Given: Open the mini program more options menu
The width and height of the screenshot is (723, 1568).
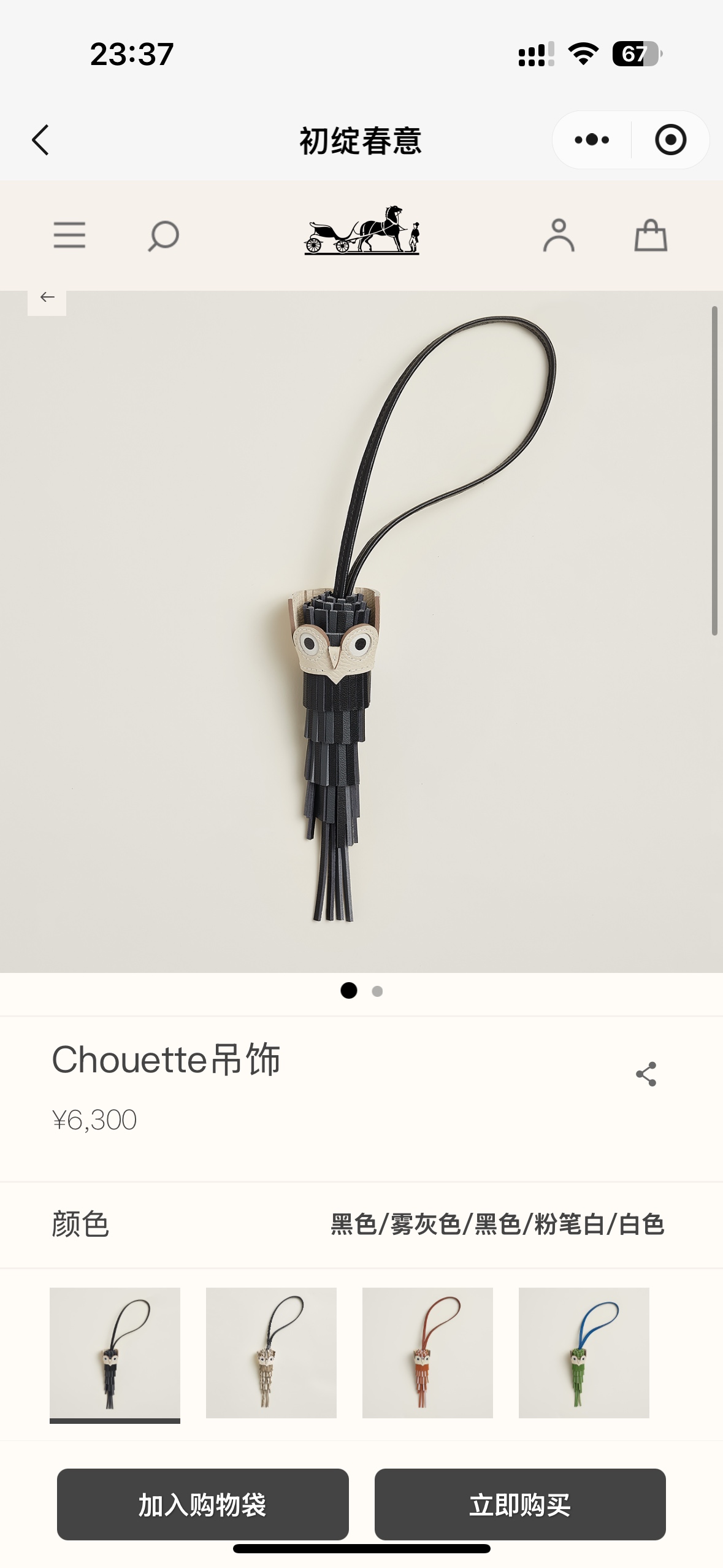Looking at the screenshot, I should click(x=592, y=140).
